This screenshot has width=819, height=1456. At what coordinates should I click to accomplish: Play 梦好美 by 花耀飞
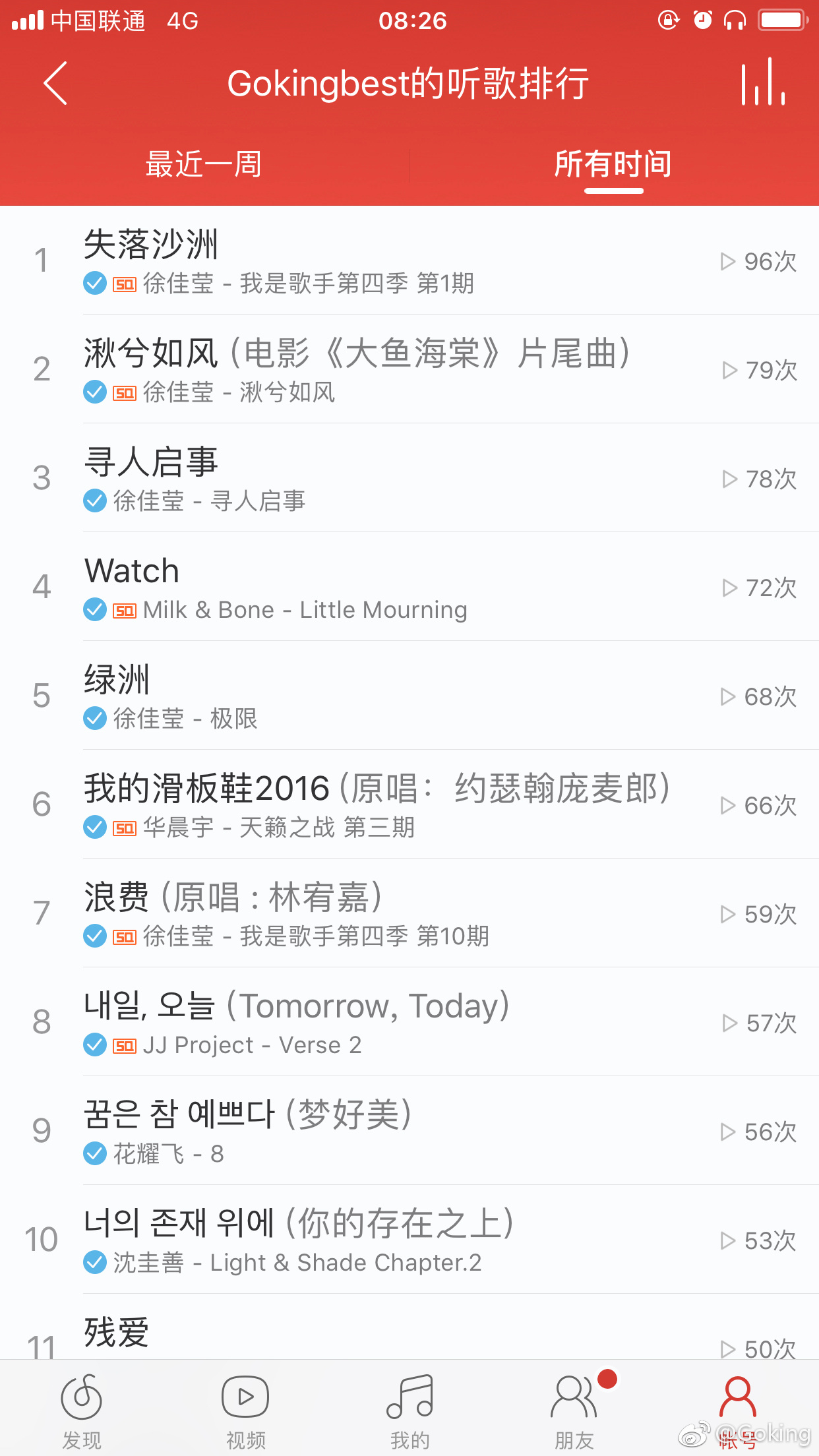click(409, 1131)
